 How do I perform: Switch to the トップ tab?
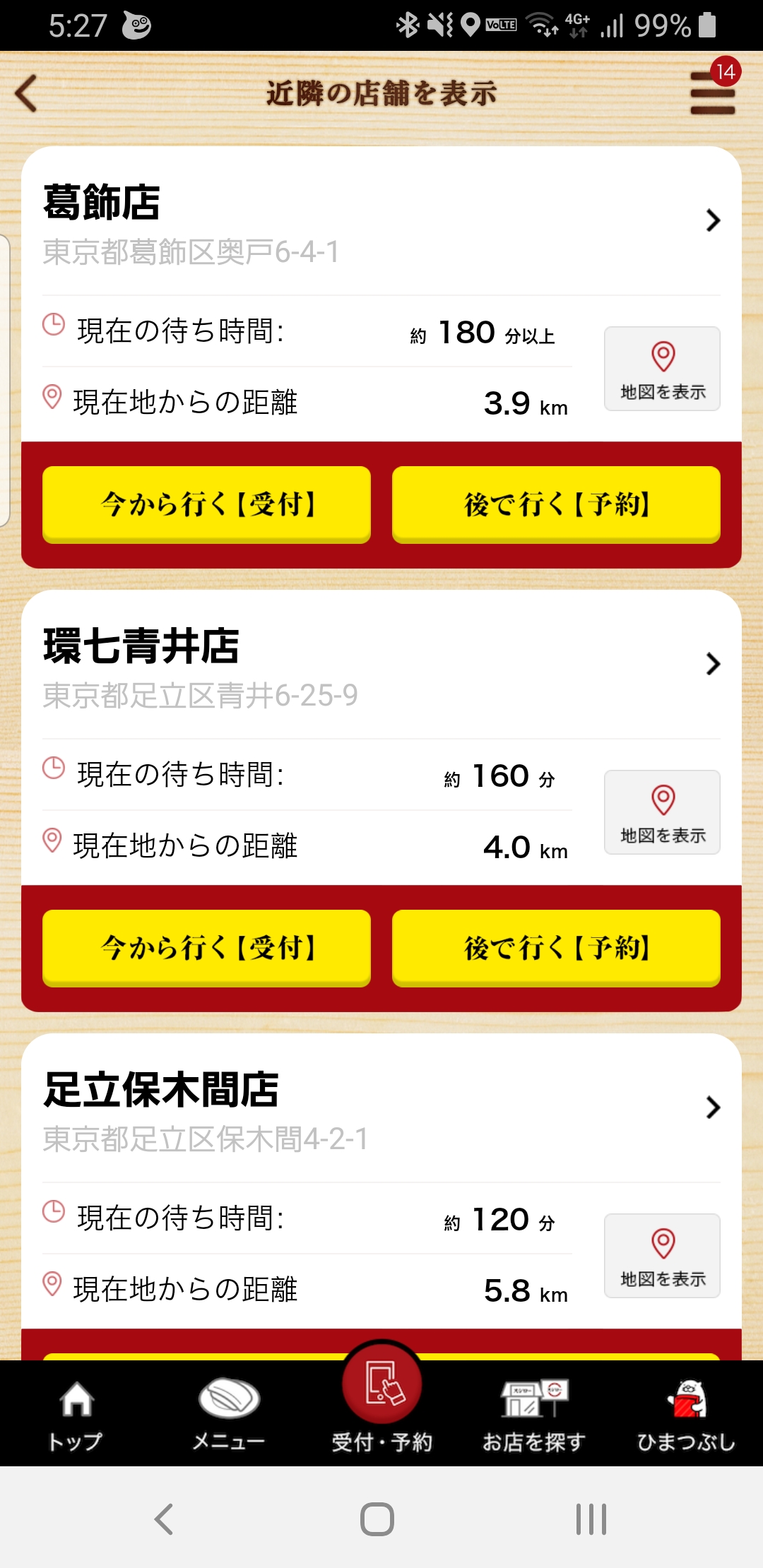pyautogui.click(x=76, y=1414)
